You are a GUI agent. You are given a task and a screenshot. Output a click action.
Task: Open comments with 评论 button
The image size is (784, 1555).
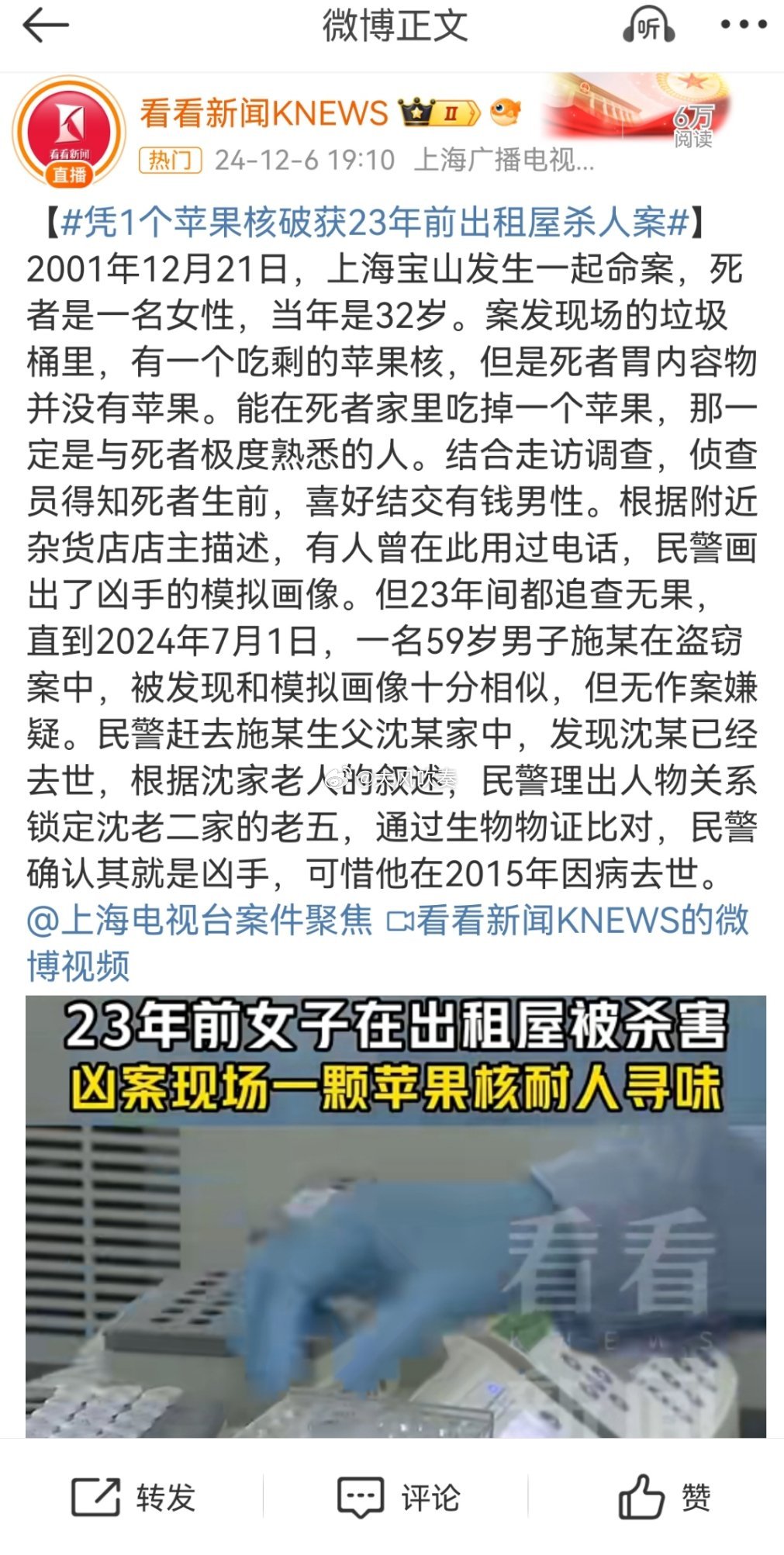(x=399, y=1497)
